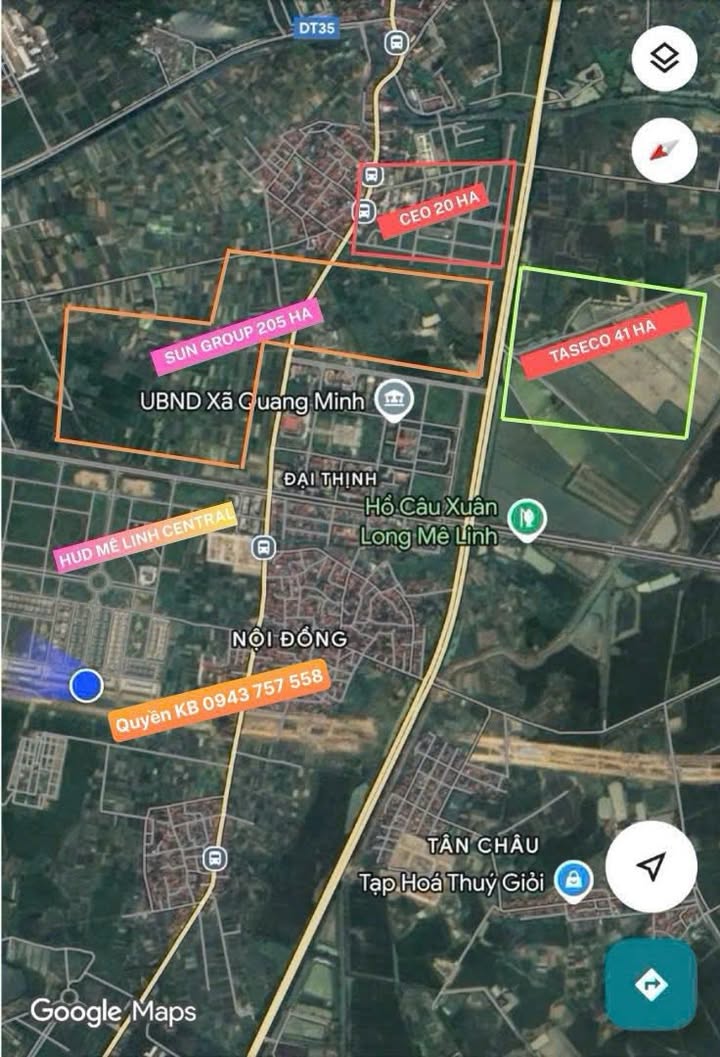The image size is (720, 1057).
Task: Tap the compass to reset north
Action: (x=664, y=151)
